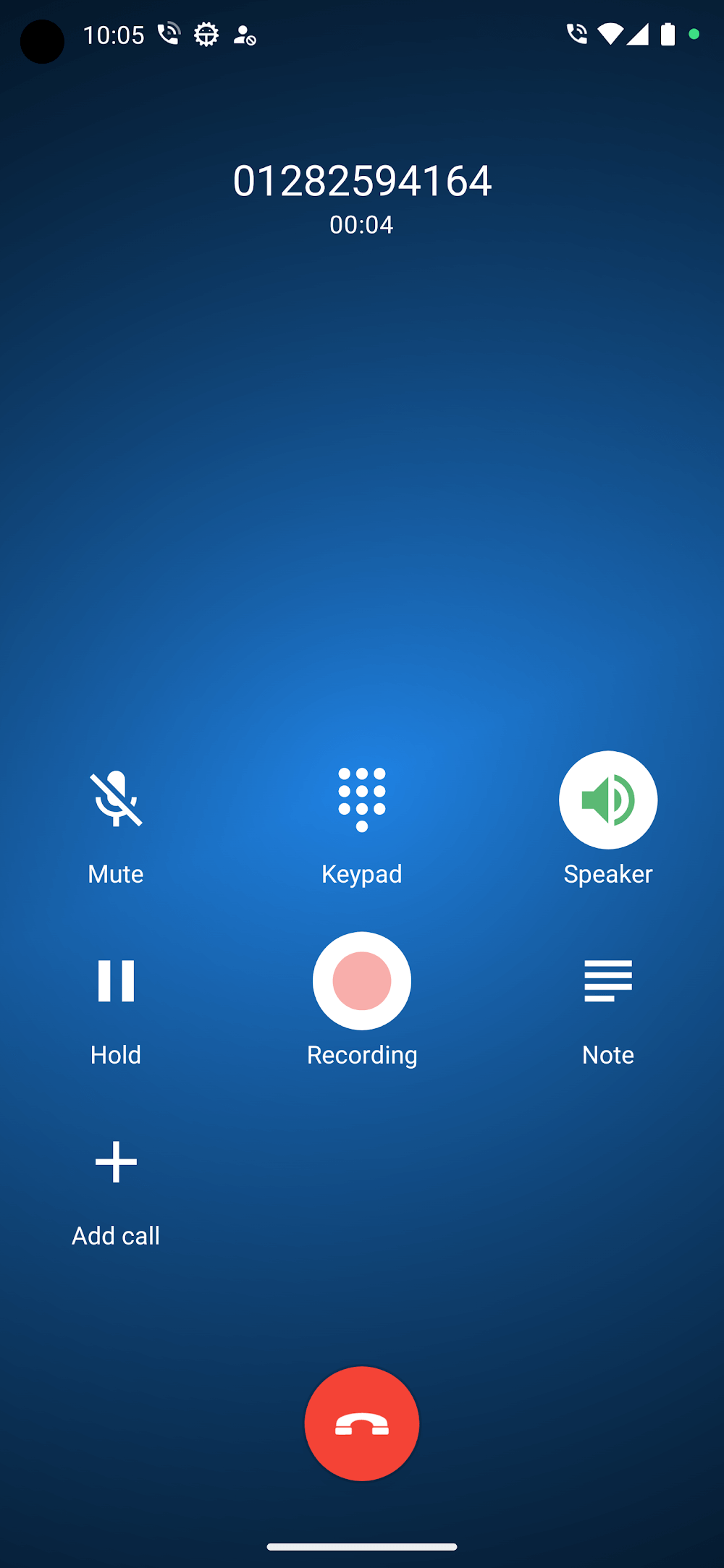
Task: Open the dial Keypad
Action: coord(362,800)
